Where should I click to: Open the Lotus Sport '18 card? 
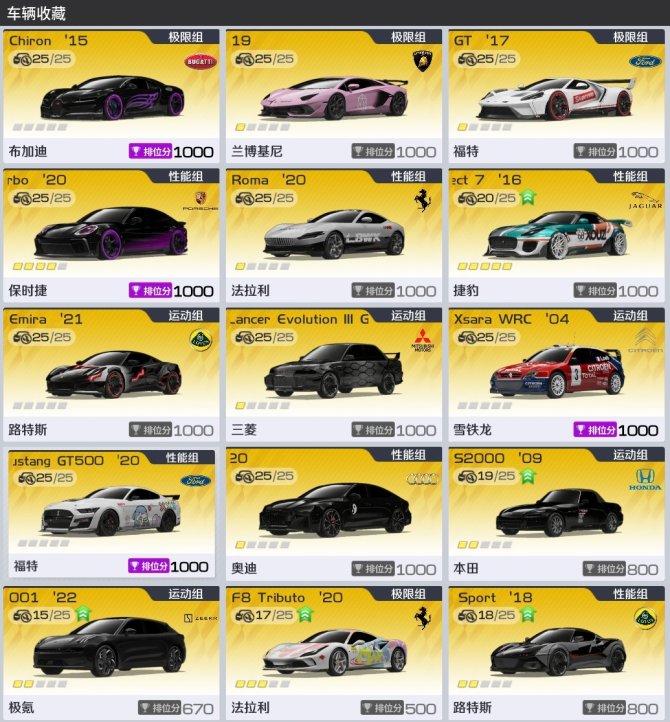point(555,650)
